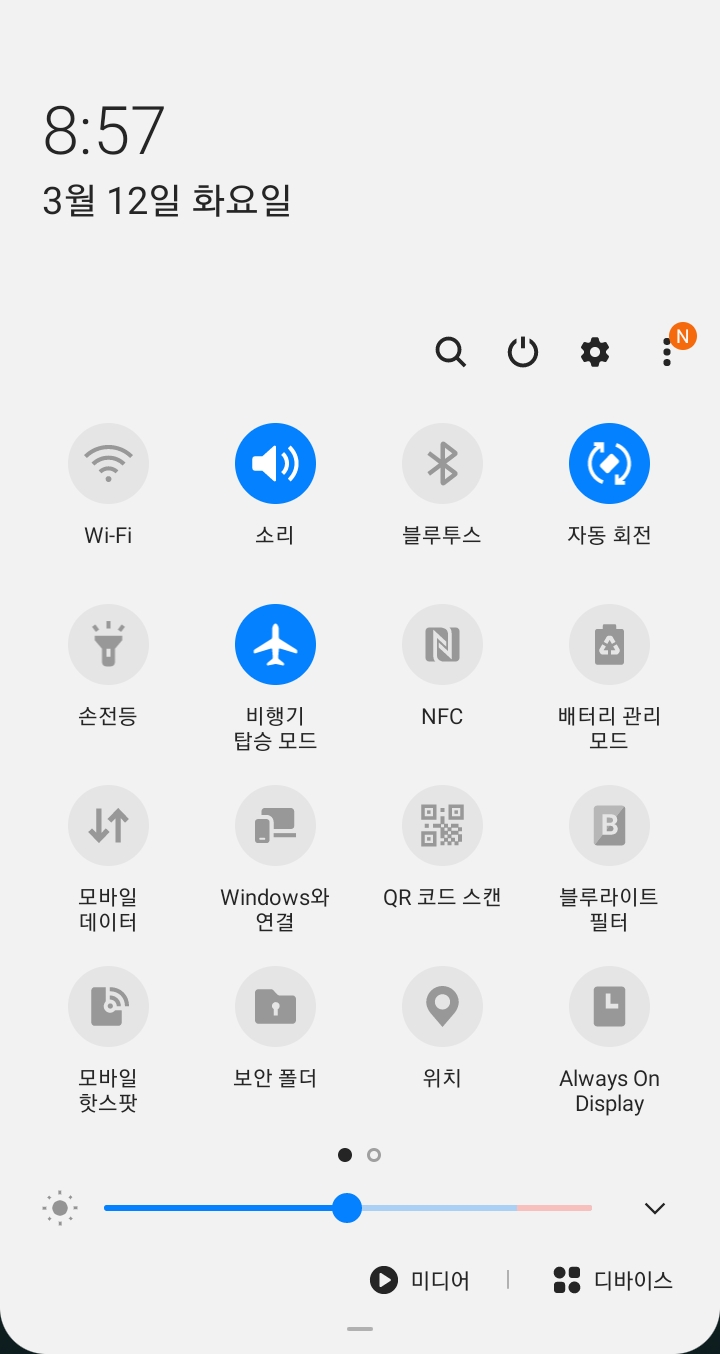Enable 블루투스
This screenshot has height=1354, width=720.
[x=442, y=464]
